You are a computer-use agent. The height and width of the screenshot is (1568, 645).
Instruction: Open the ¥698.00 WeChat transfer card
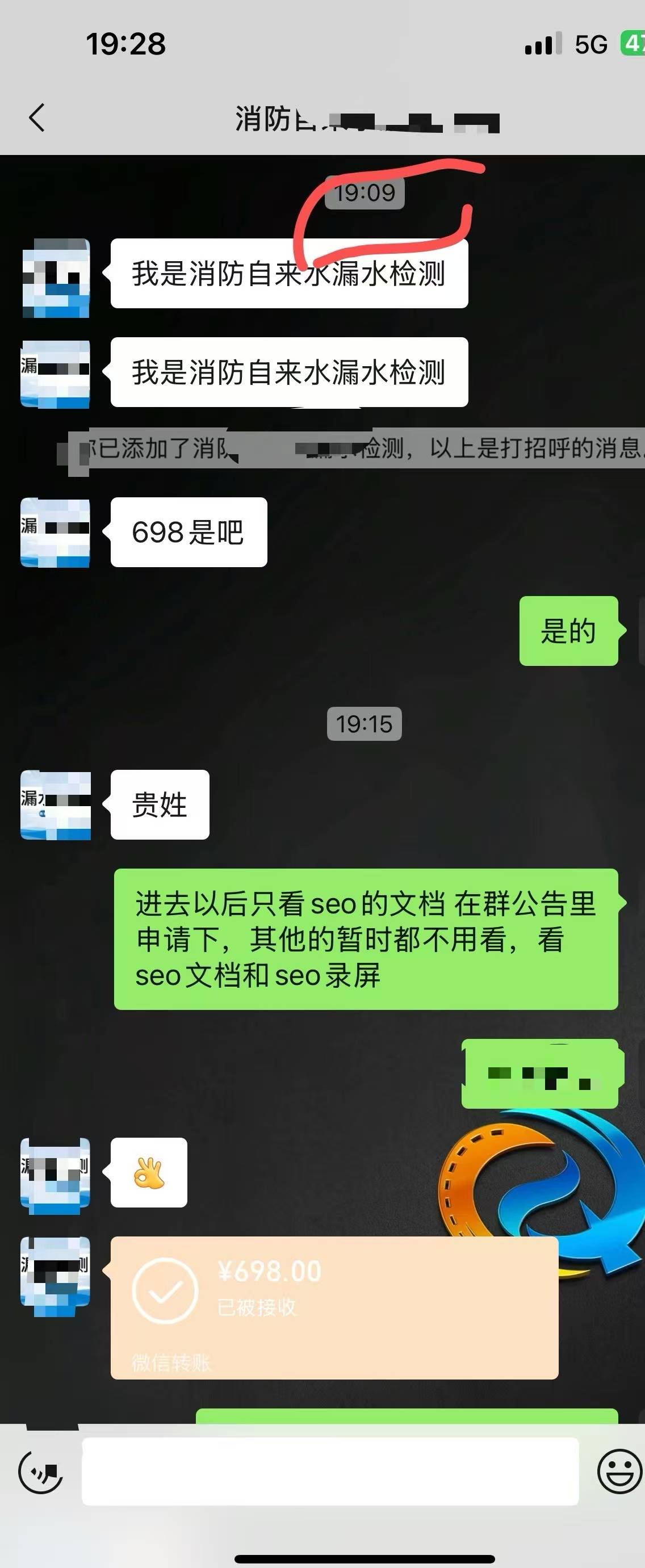coord(334,1307)
